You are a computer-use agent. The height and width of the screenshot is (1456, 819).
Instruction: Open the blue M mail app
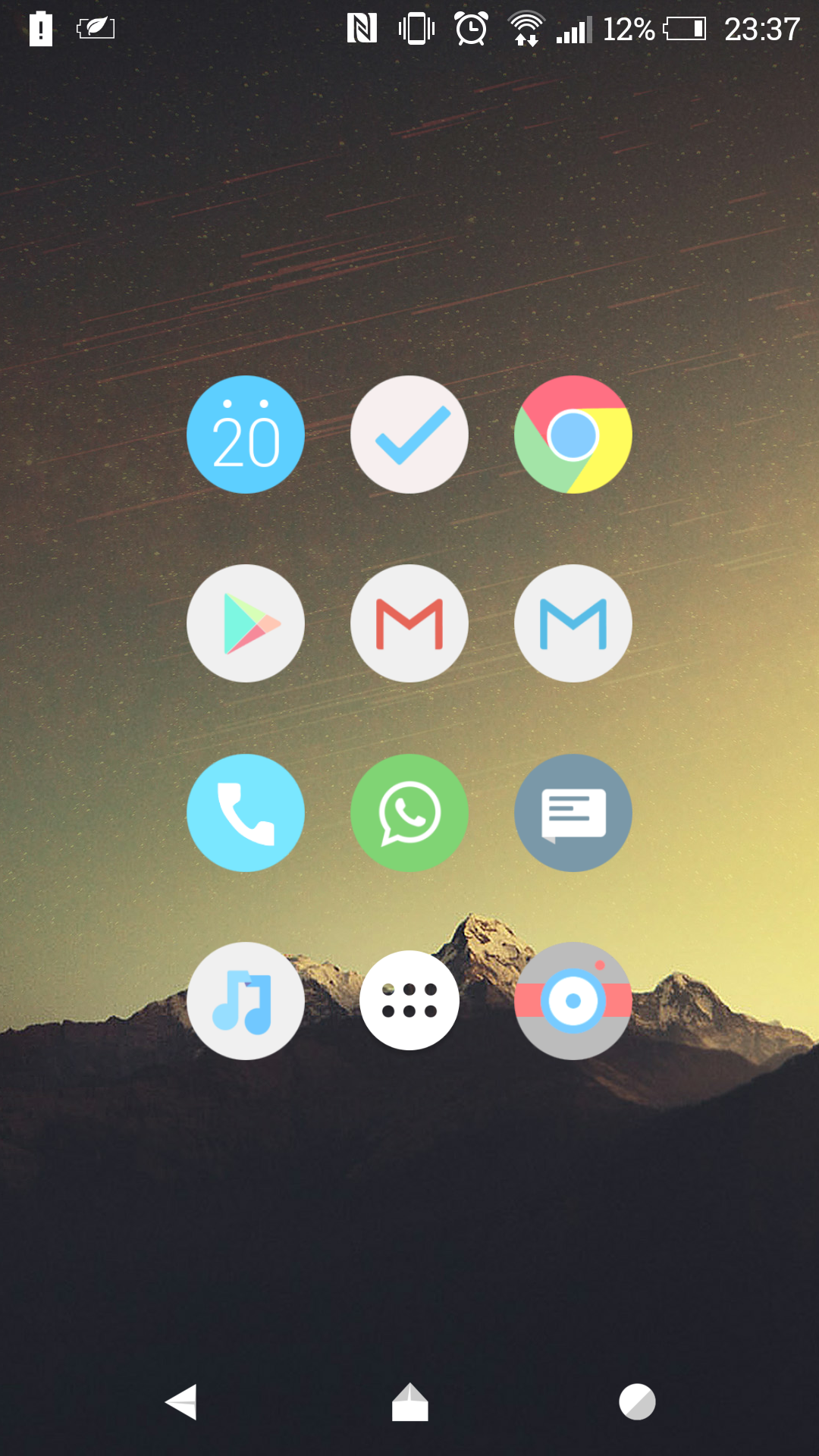[573, 623]
